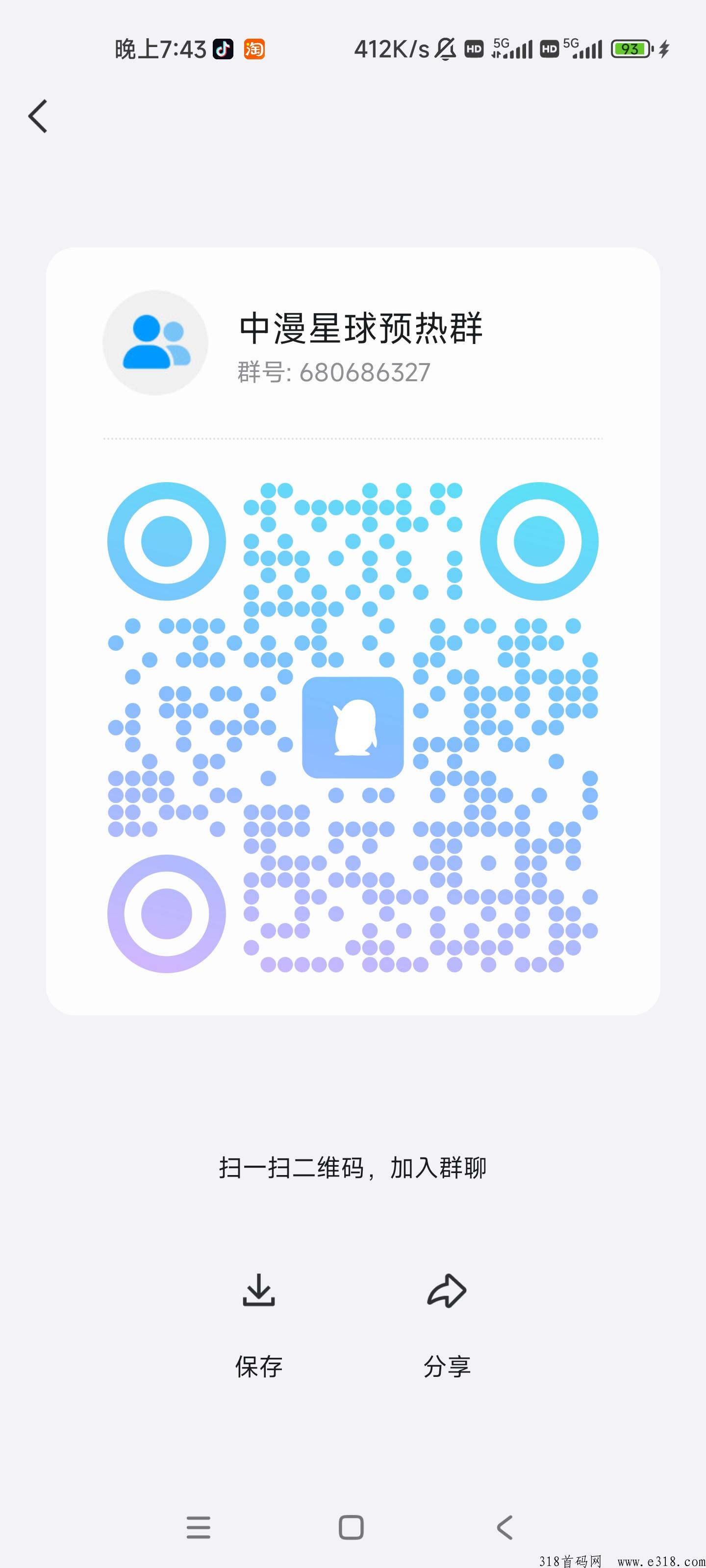The image size is (706, 1568).
Task: Go to home screen via navigation bar
Action: [352, 1528]
